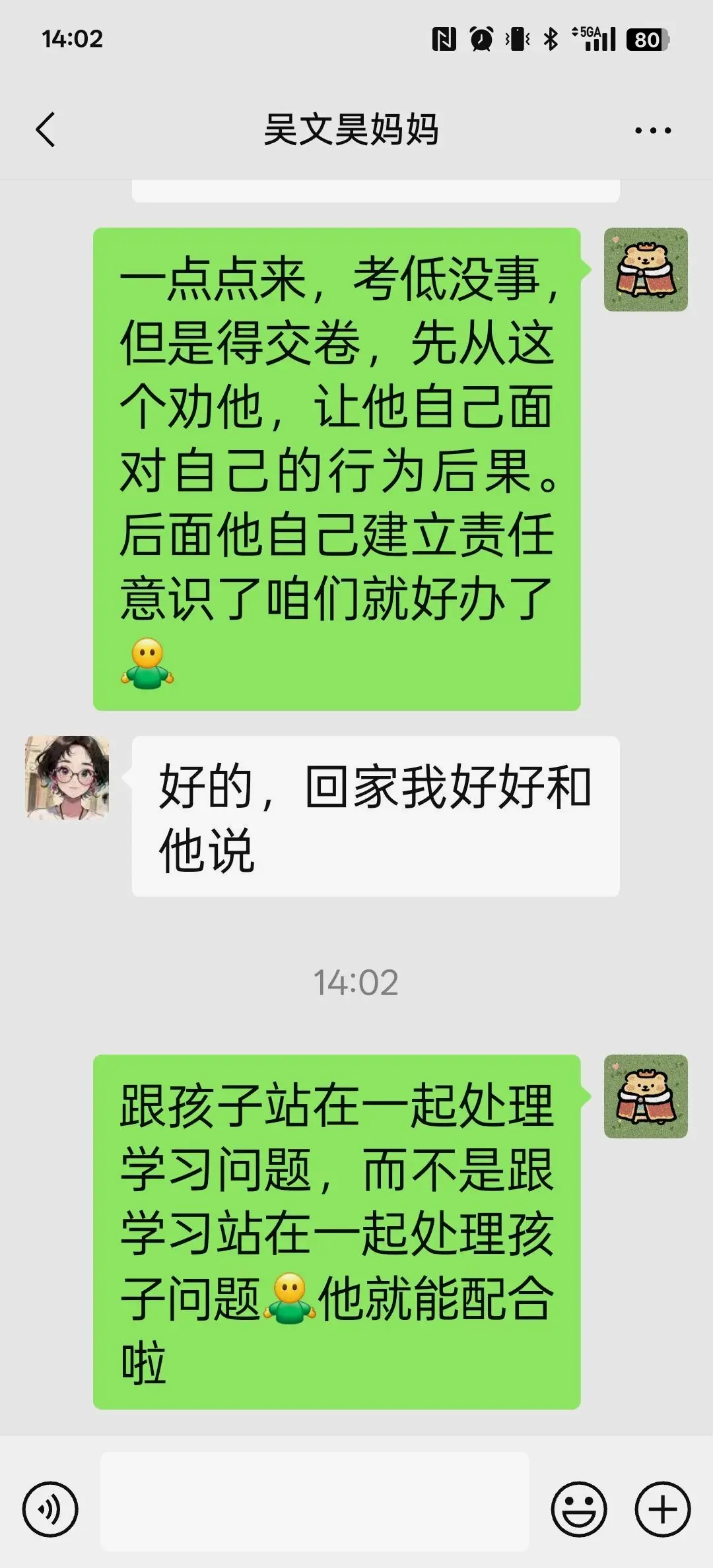Open the plus attachment menu
This screenshot has width=713, height=1568.
(662, 1509)
